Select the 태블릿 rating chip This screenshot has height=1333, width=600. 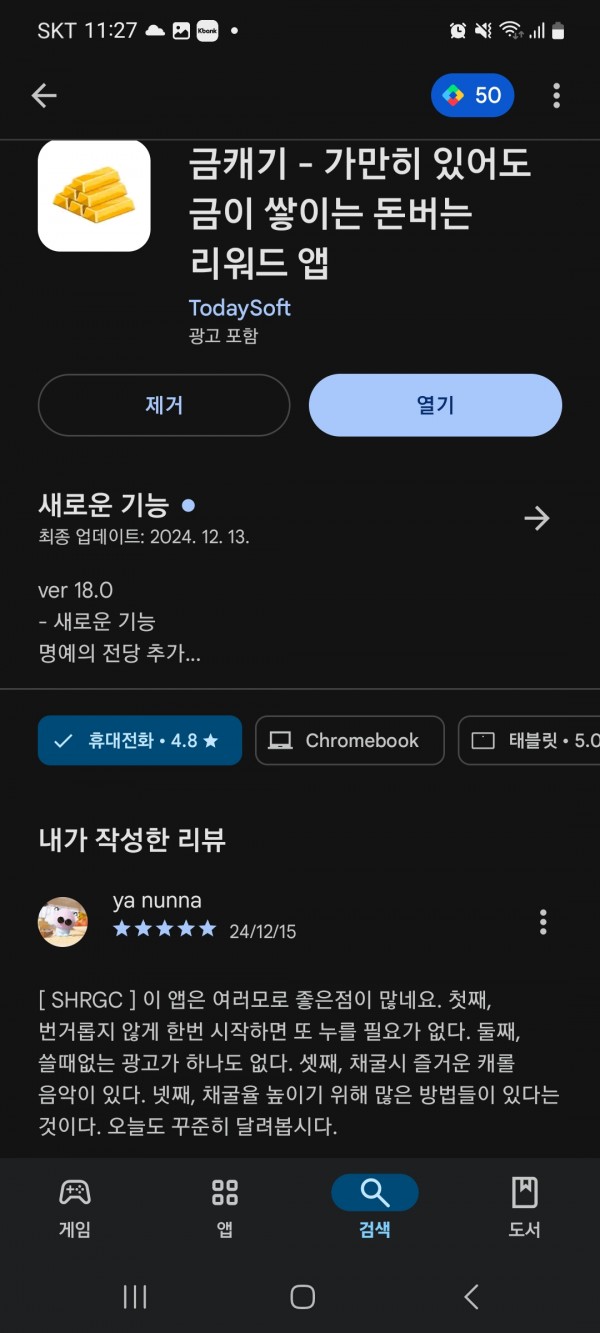529,741
